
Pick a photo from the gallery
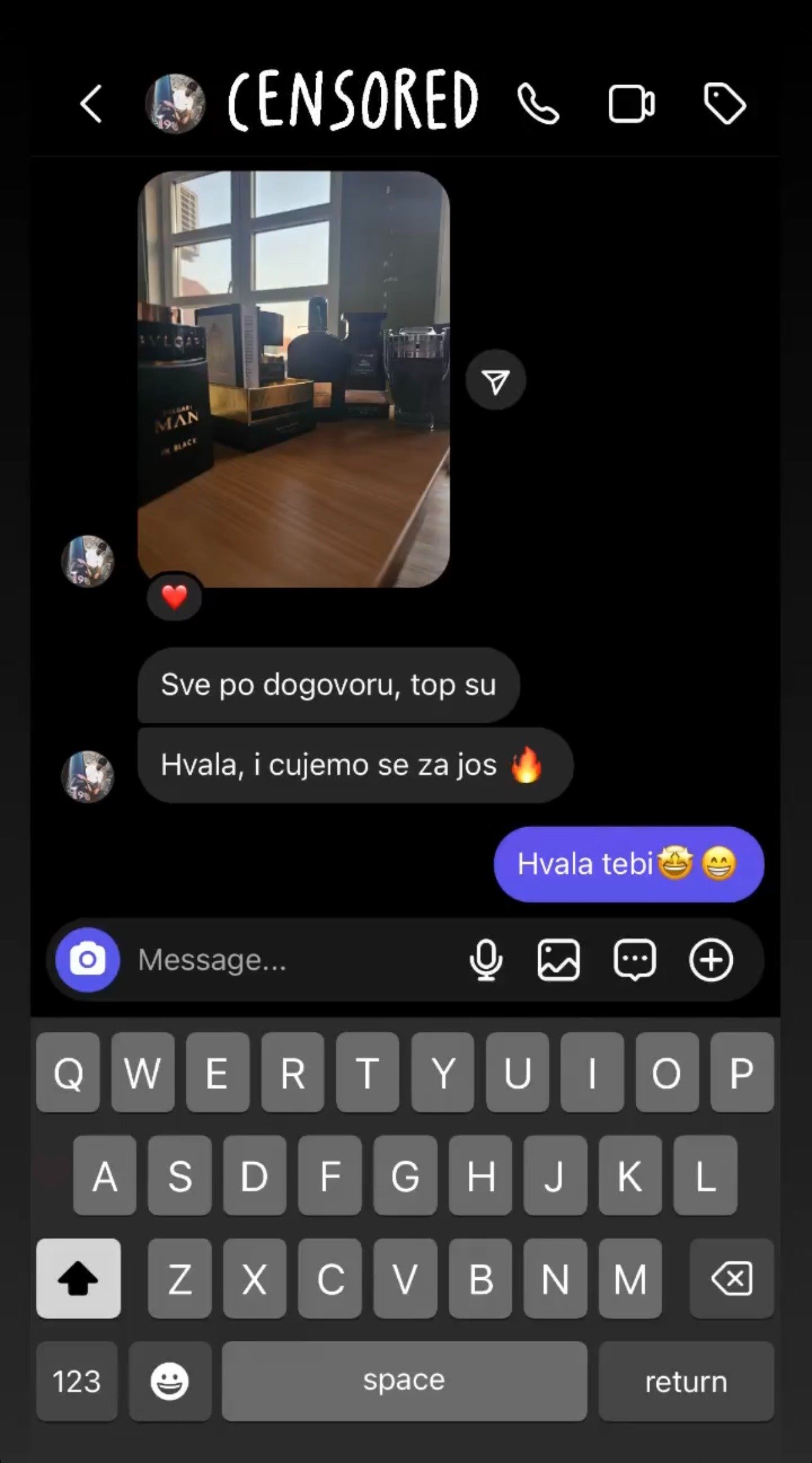pyautogui.click(x=559, y=960)
